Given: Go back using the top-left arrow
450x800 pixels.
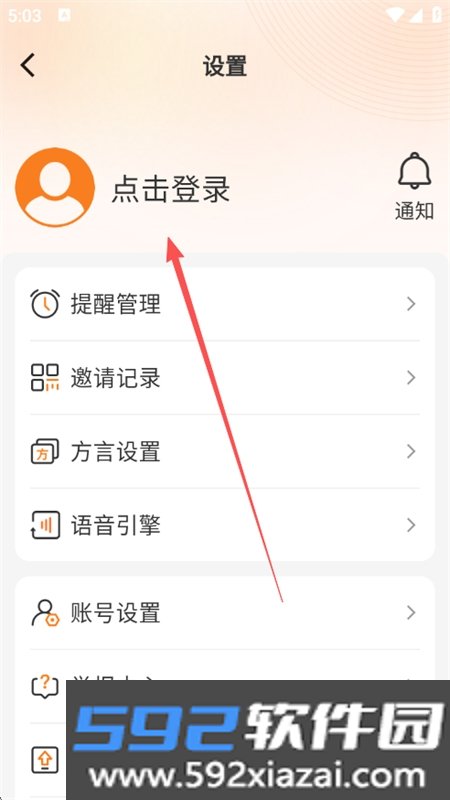Looking at the screenshot, I should point(28,65).
